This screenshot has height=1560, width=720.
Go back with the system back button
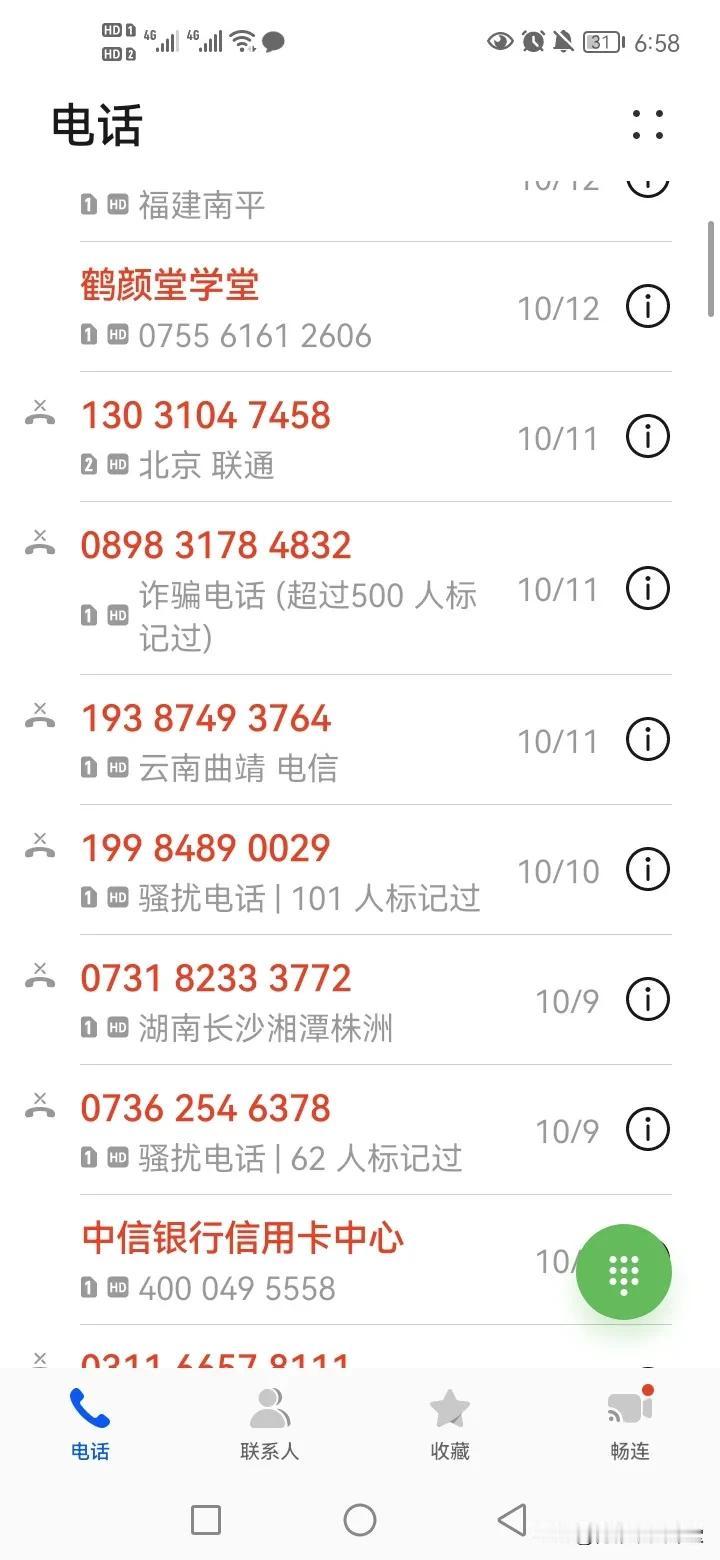[x=512, y=1520]
